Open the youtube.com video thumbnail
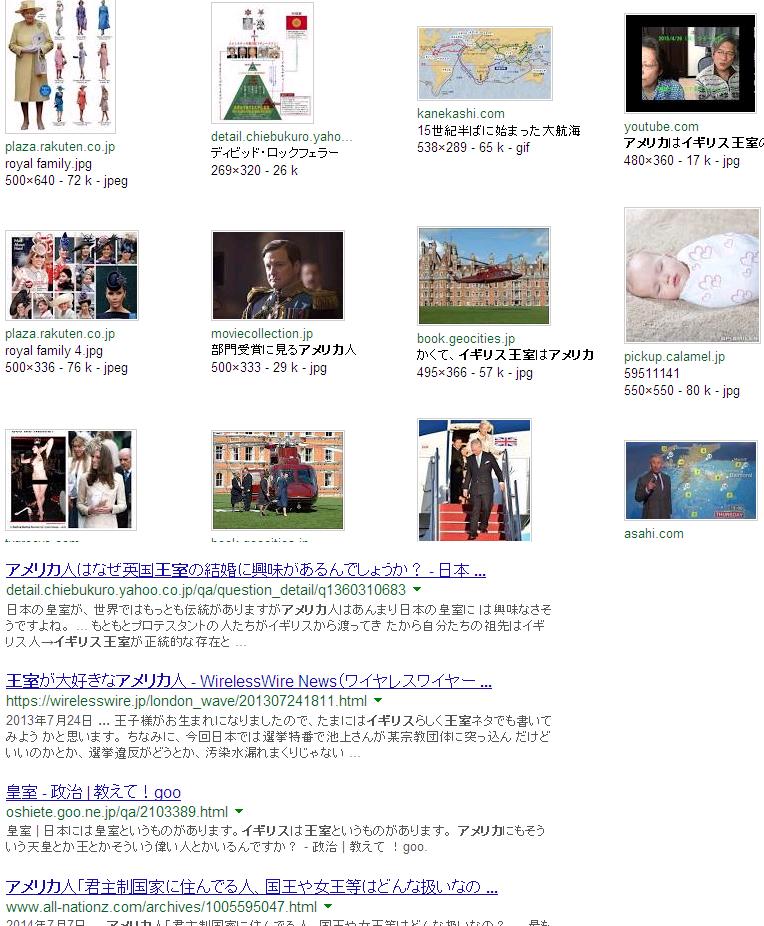Image resolution: width=764 pixels, height=926 pixels. pyautogui.click(x=690, y=63)
